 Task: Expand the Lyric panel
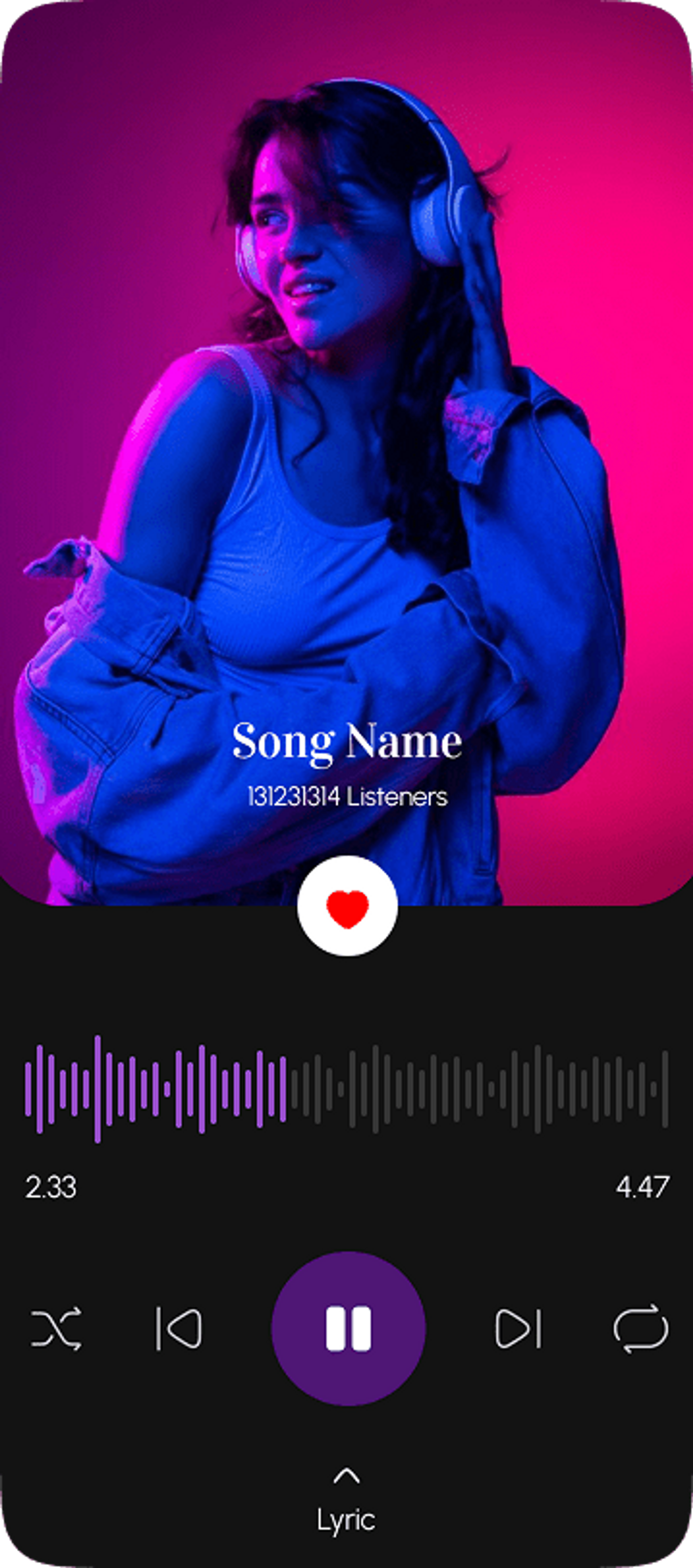click(346, 1503)
